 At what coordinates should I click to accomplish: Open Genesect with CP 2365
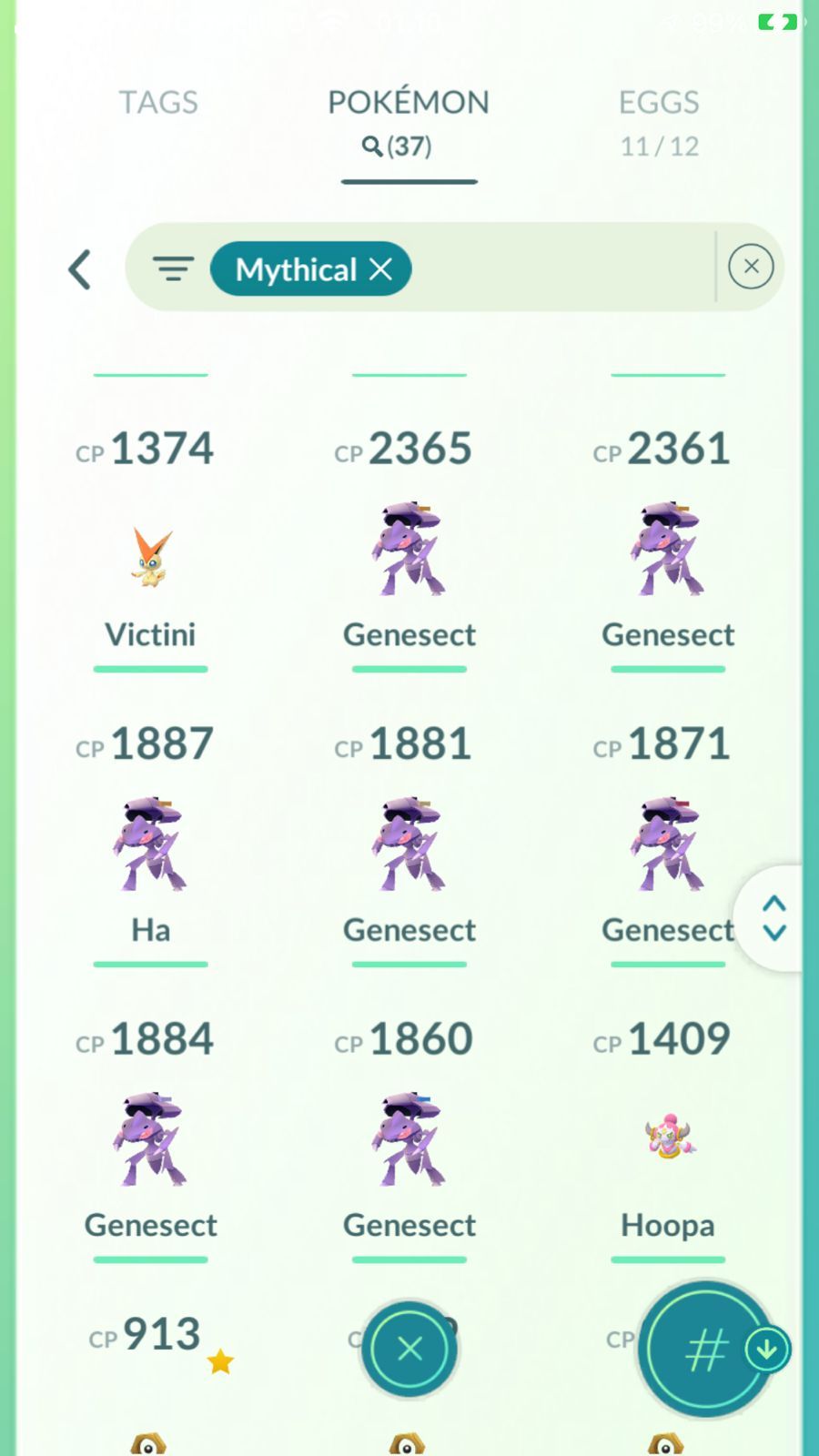409,550
